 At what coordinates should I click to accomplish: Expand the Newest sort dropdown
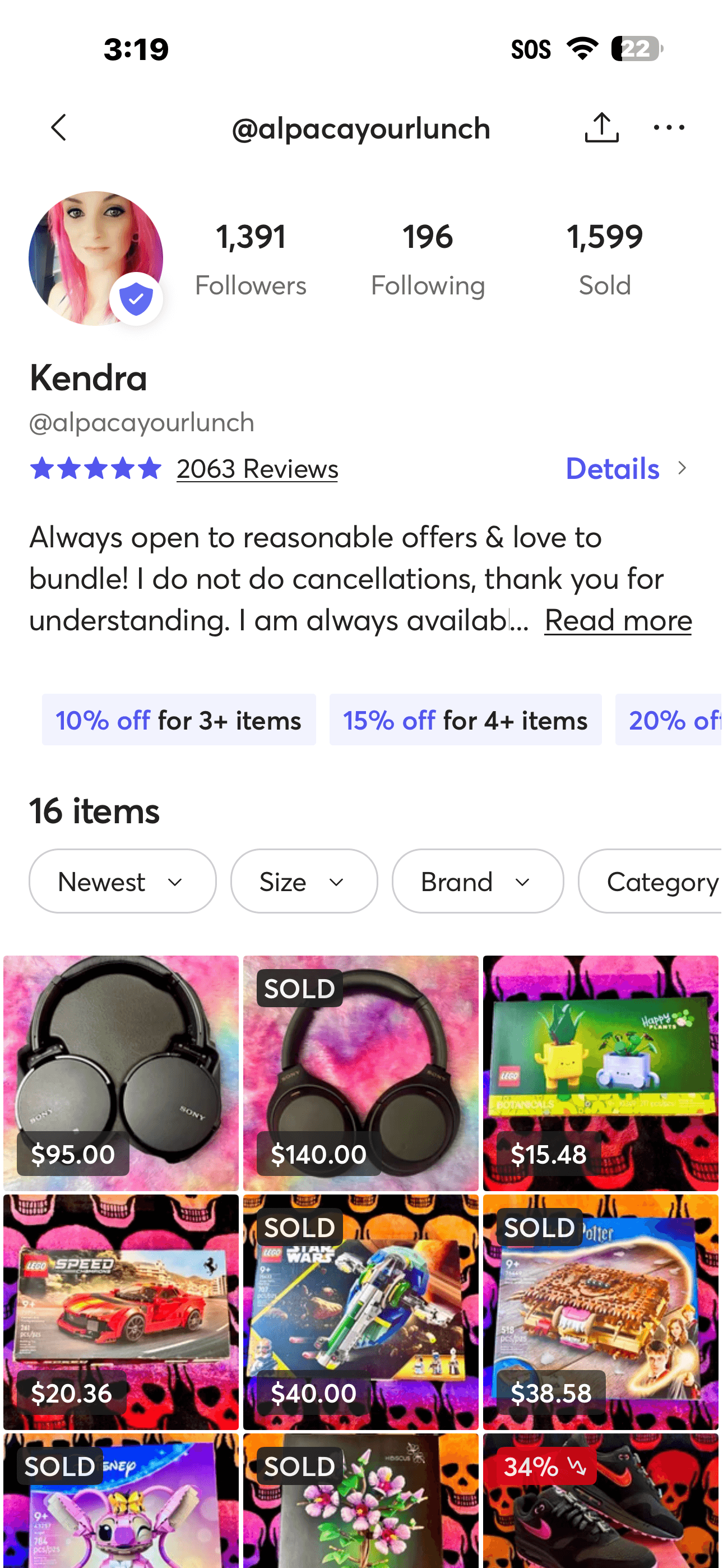point(122,881)
